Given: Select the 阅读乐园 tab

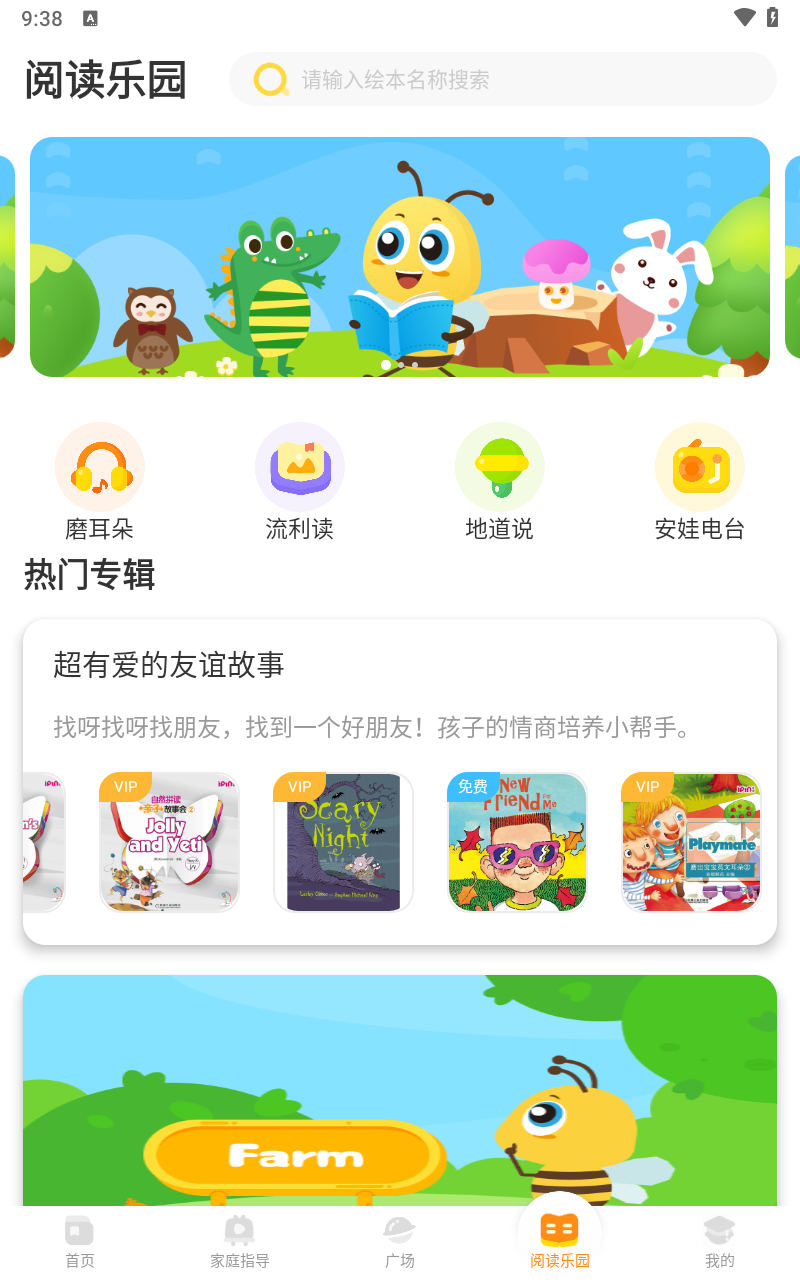Looking at the screenshot, I should point(560,1243).
